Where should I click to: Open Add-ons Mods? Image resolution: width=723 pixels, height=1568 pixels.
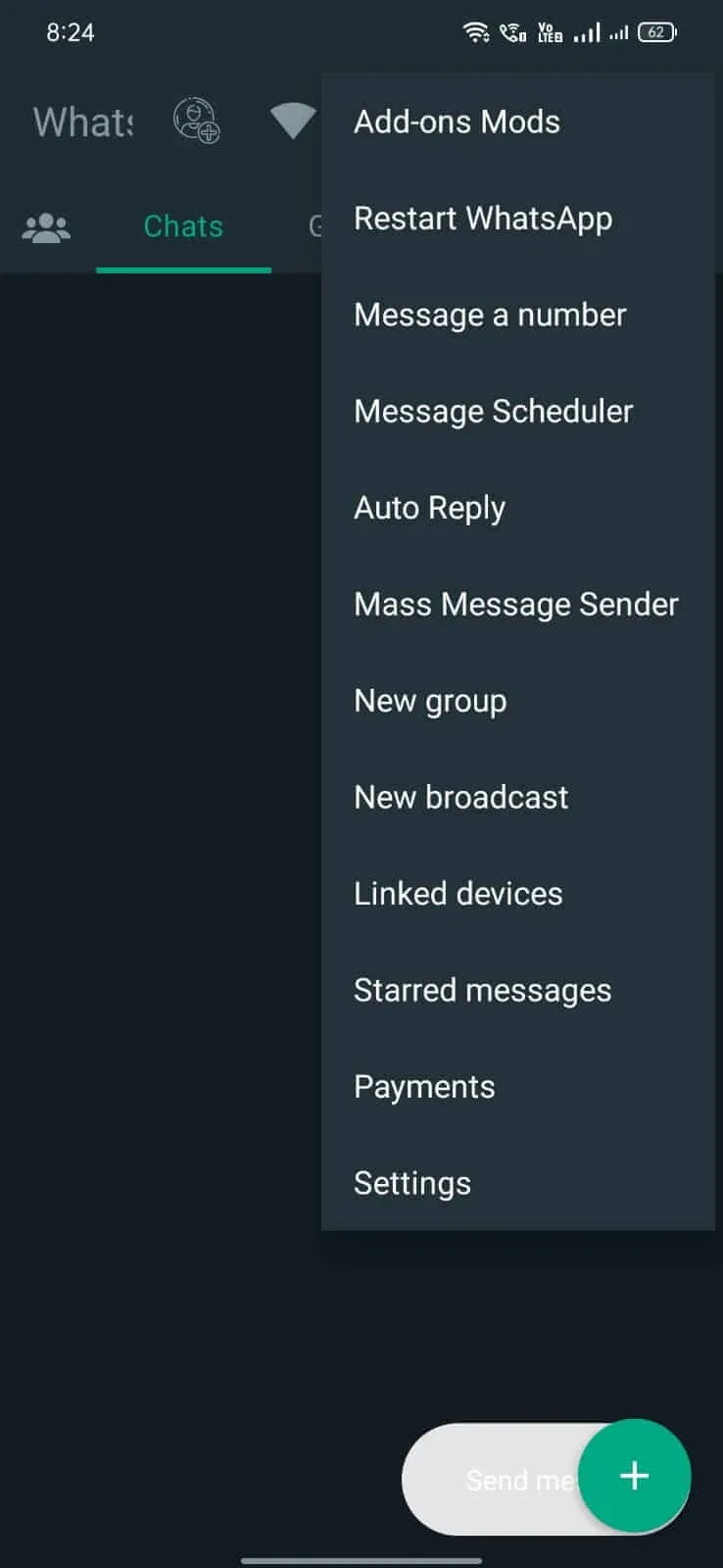517,122
